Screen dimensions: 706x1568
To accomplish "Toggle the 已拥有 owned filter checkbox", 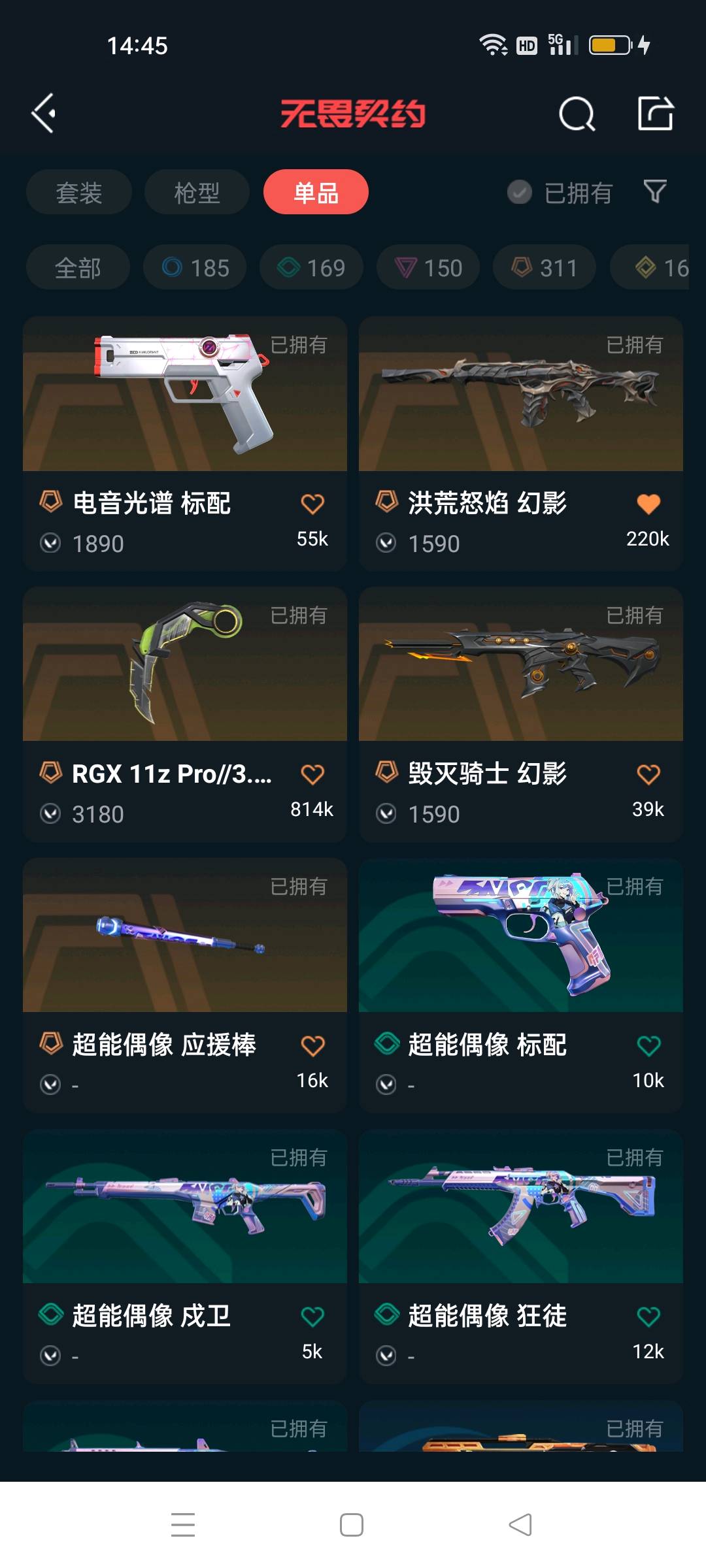I will tap(520, 192).
